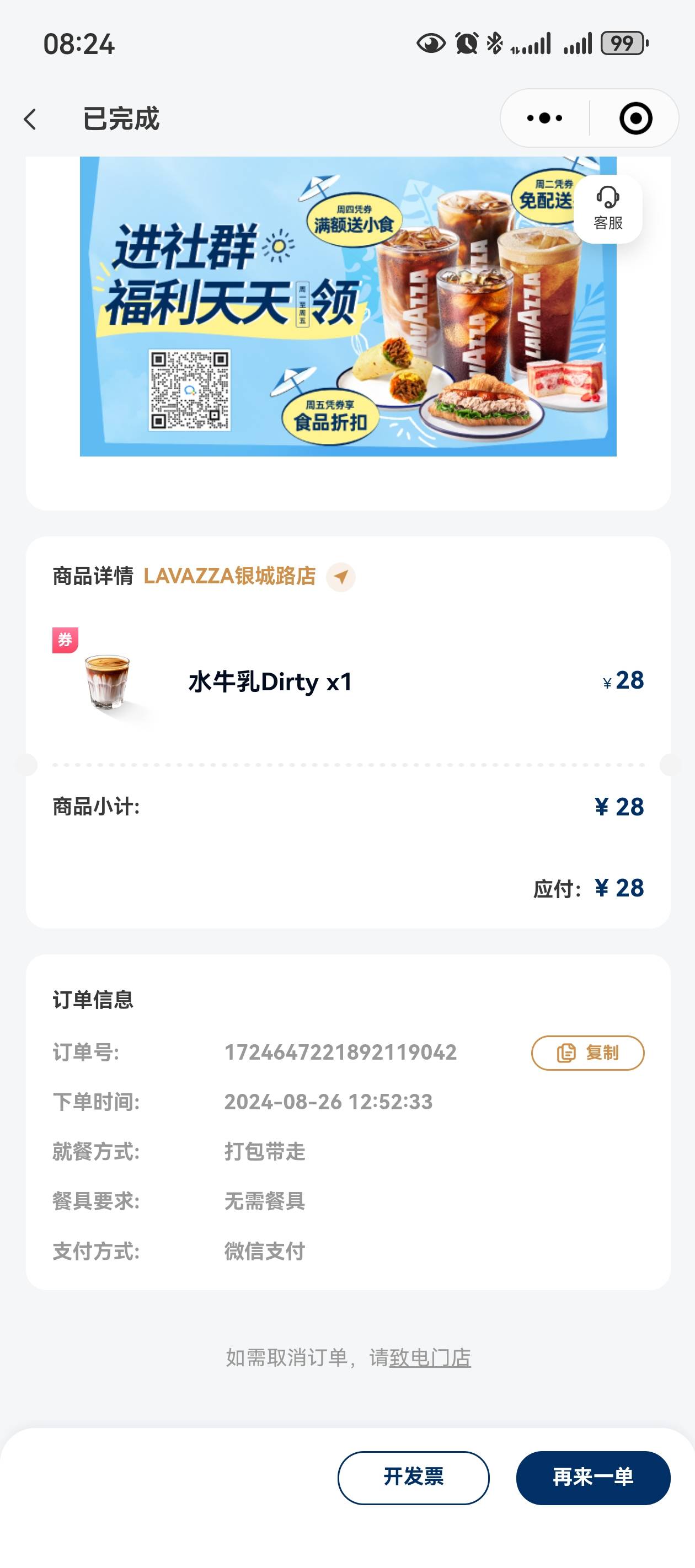The image size is (695, 1568).
Task: Go back using the top-left arrow
Action: coord(30,119)
